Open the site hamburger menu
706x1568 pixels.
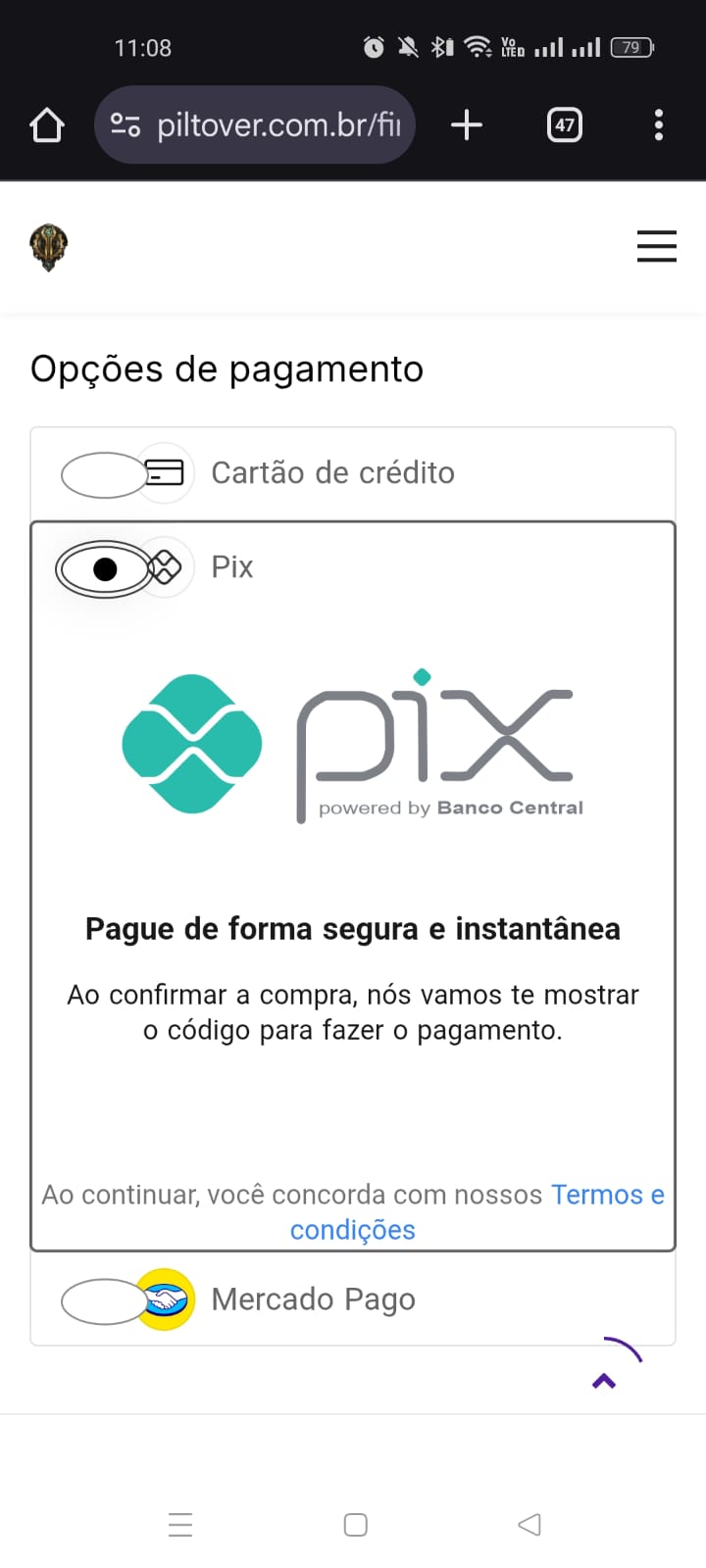656,246
